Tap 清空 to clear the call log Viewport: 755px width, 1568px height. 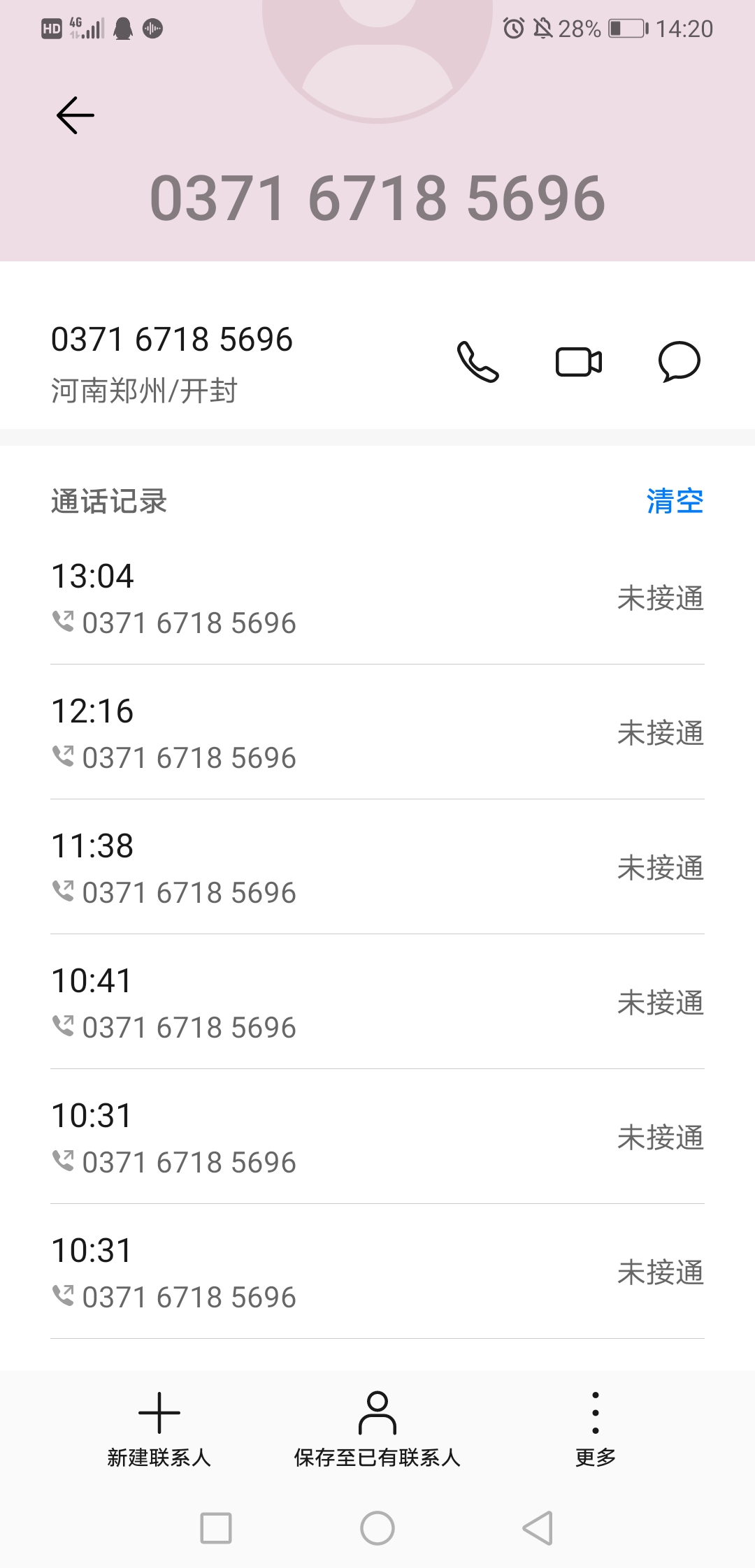click(x=675, y=501)
